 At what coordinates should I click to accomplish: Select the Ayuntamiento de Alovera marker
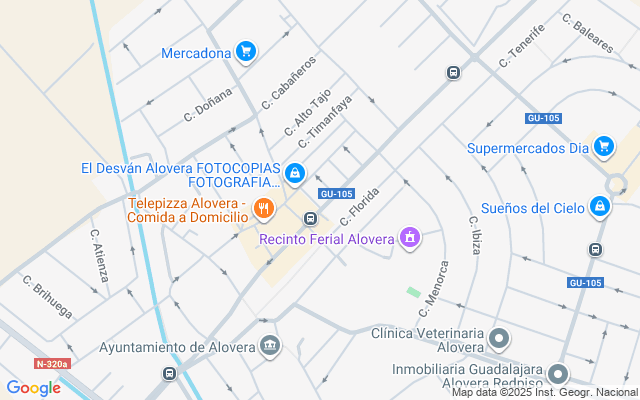pyautogui.click(x=269, y=347)
